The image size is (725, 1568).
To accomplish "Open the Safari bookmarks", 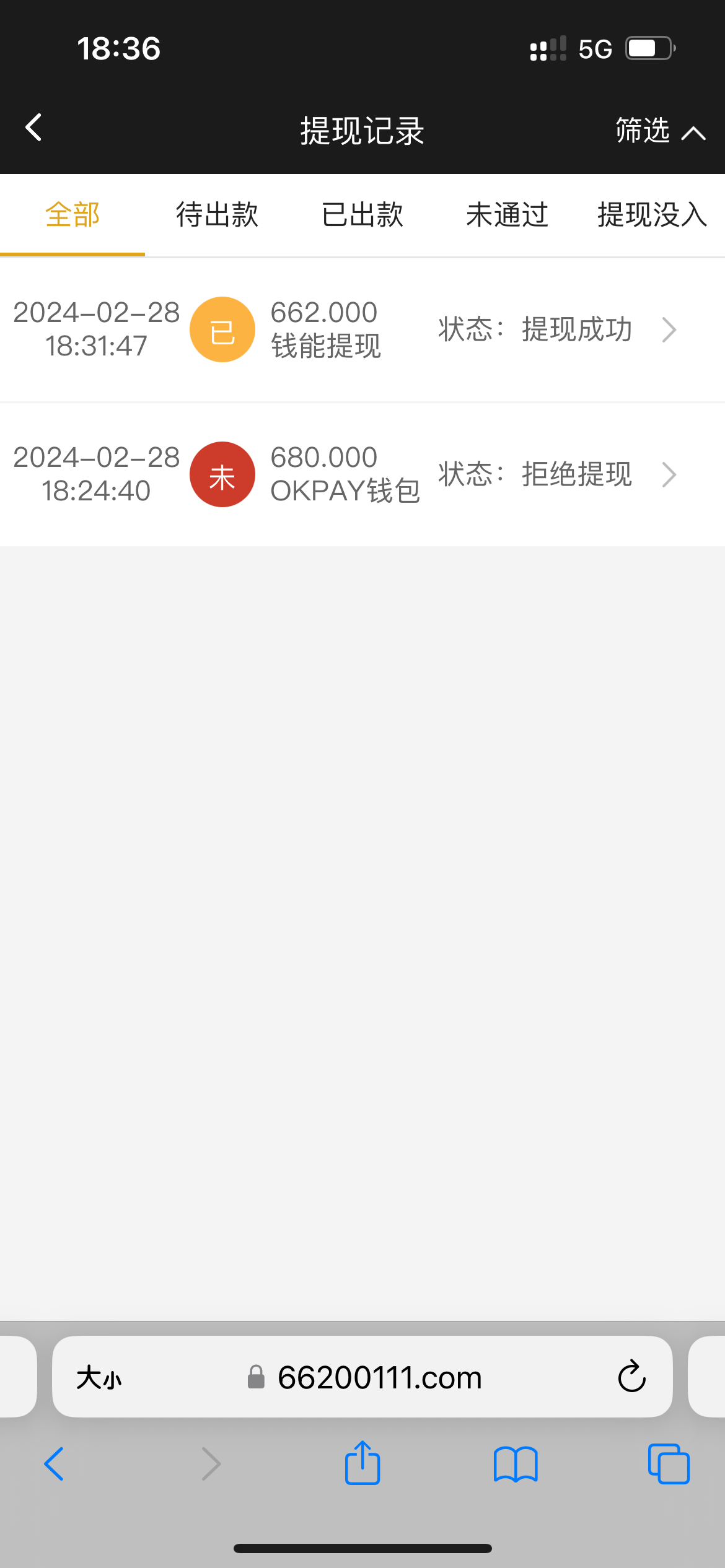I will tap(516, 1465).
